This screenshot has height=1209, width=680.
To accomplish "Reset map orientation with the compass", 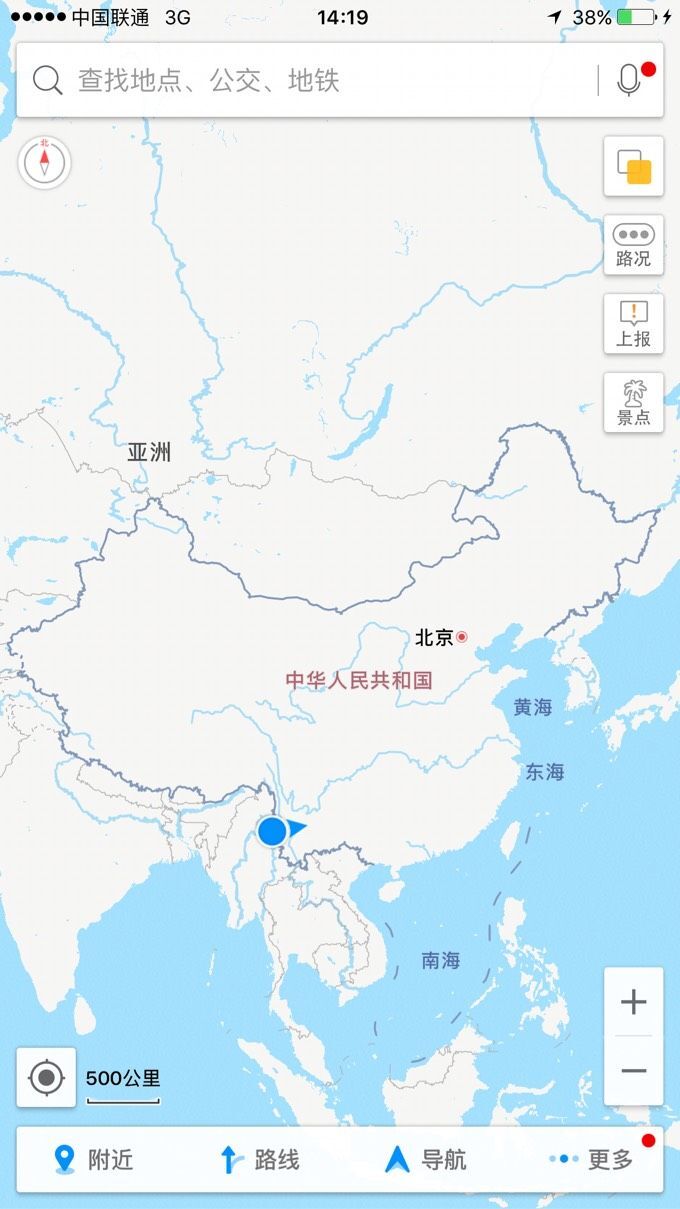I will [45, 162].
